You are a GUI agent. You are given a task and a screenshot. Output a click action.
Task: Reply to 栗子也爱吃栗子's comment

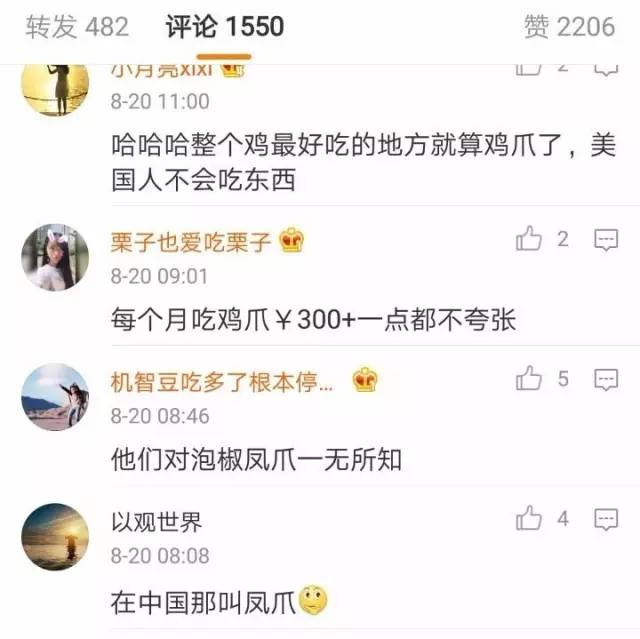coord(606,239)
